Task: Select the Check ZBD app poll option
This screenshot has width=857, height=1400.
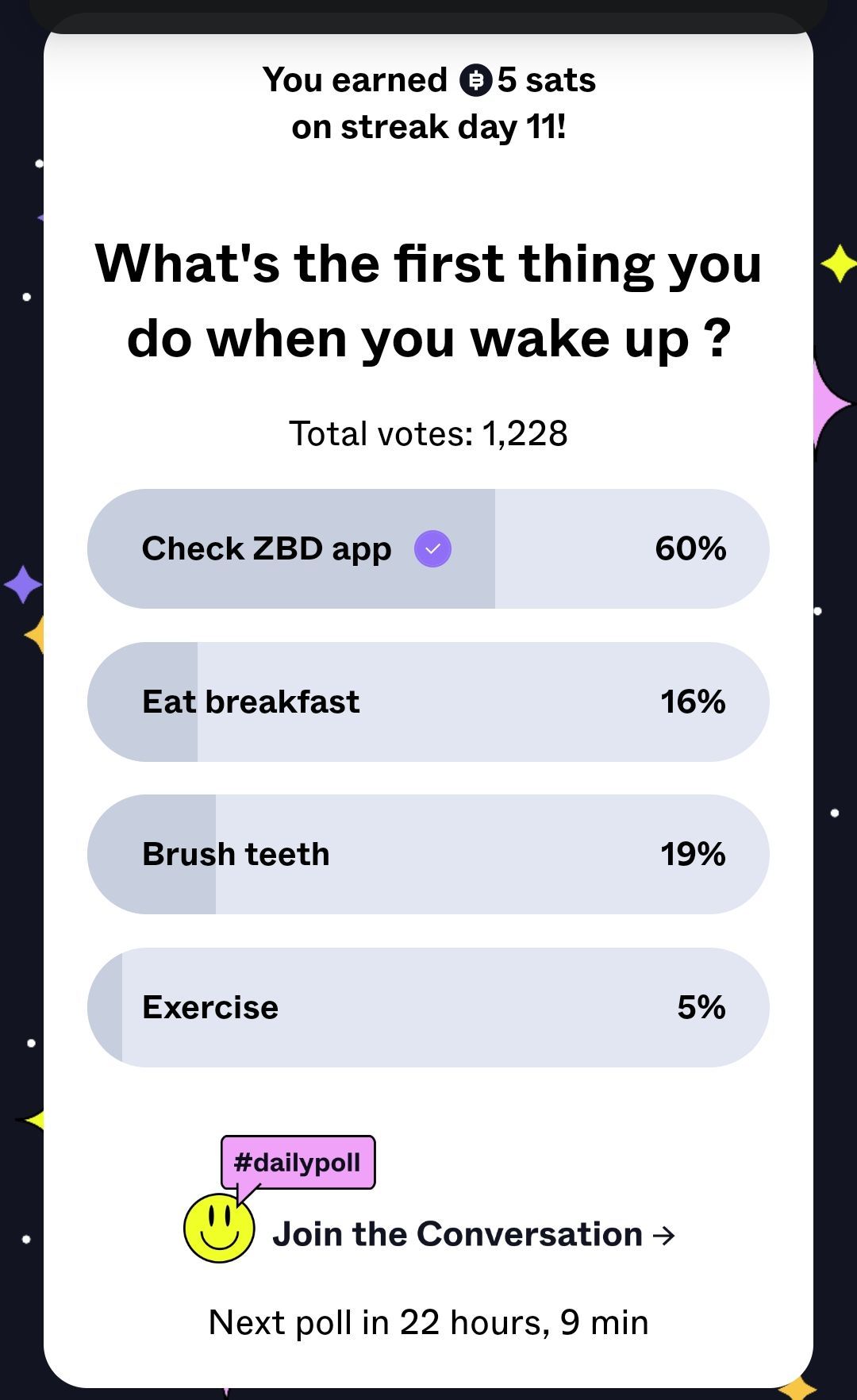Action: click(x=428, y=548)
